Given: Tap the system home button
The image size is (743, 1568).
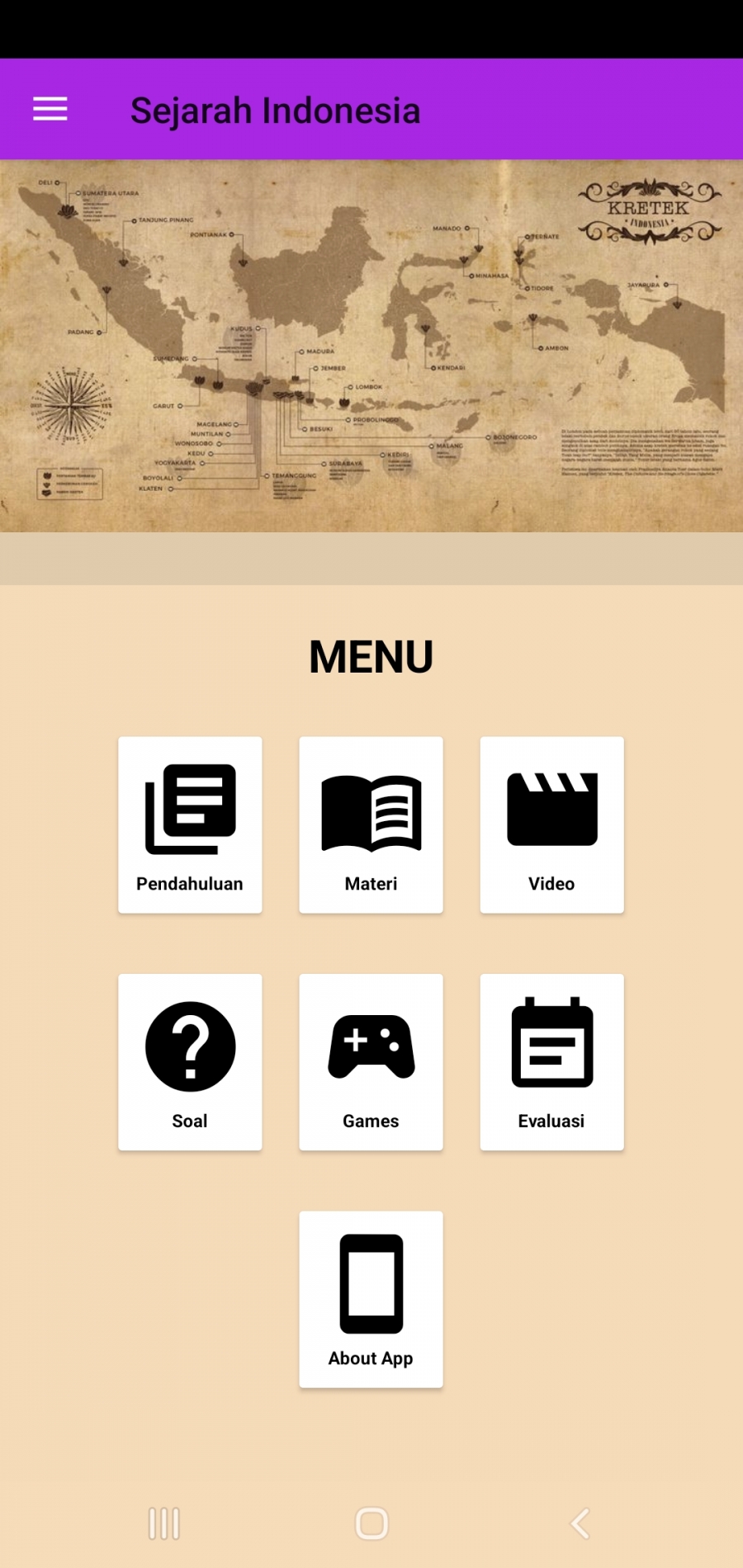Looking at the screenshot, I should [x=371, y=1523].
